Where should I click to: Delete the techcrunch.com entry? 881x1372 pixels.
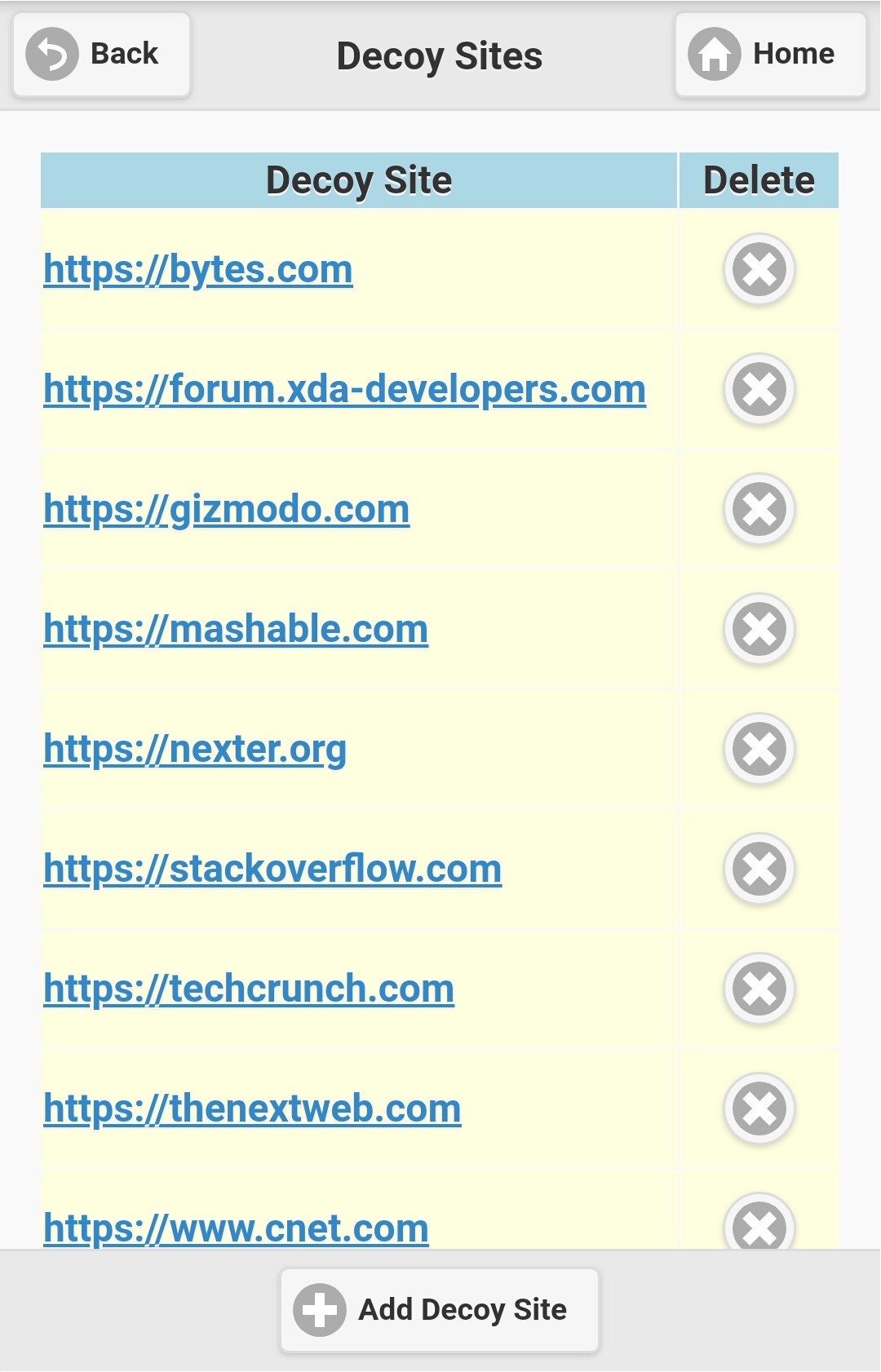(x=759, y=989)
